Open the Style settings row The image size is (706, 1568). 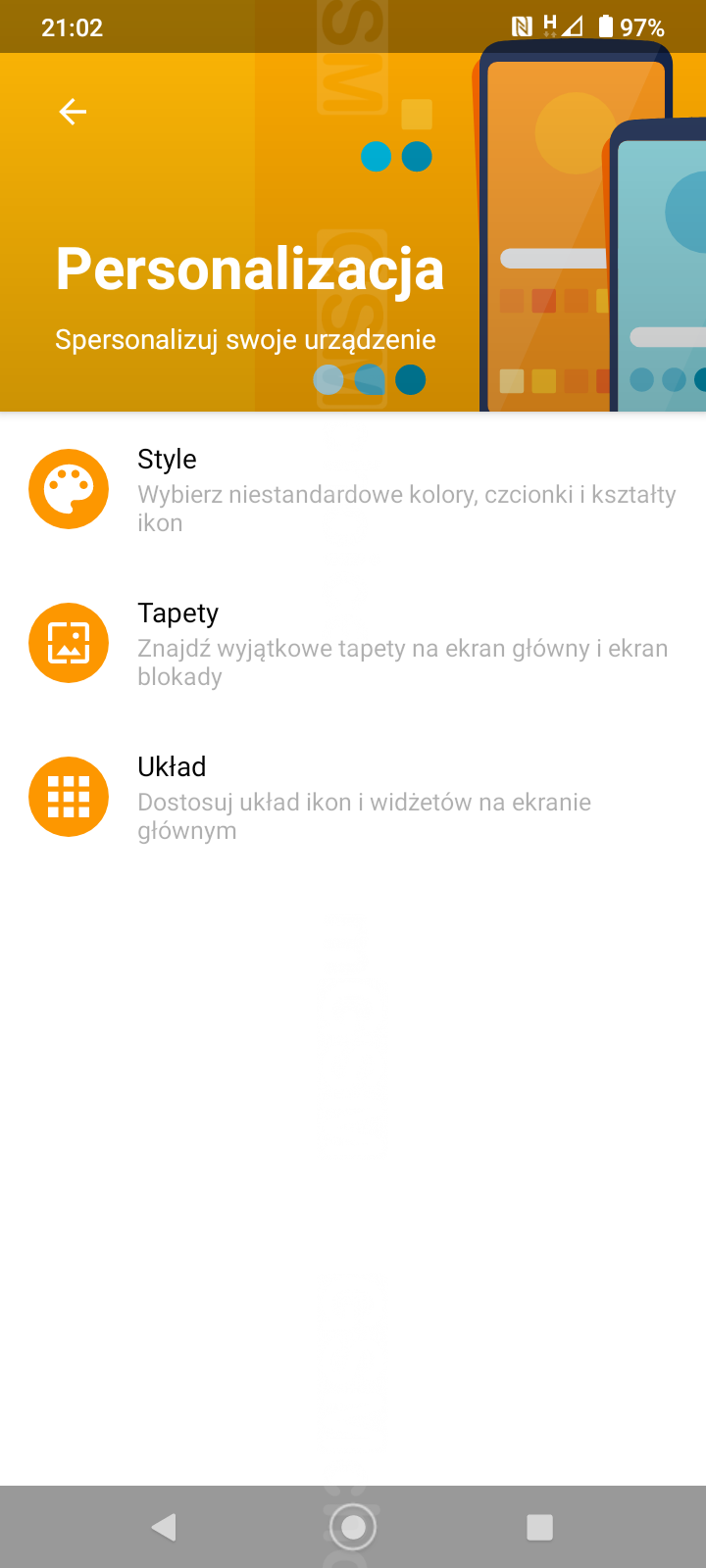point(353,489)
